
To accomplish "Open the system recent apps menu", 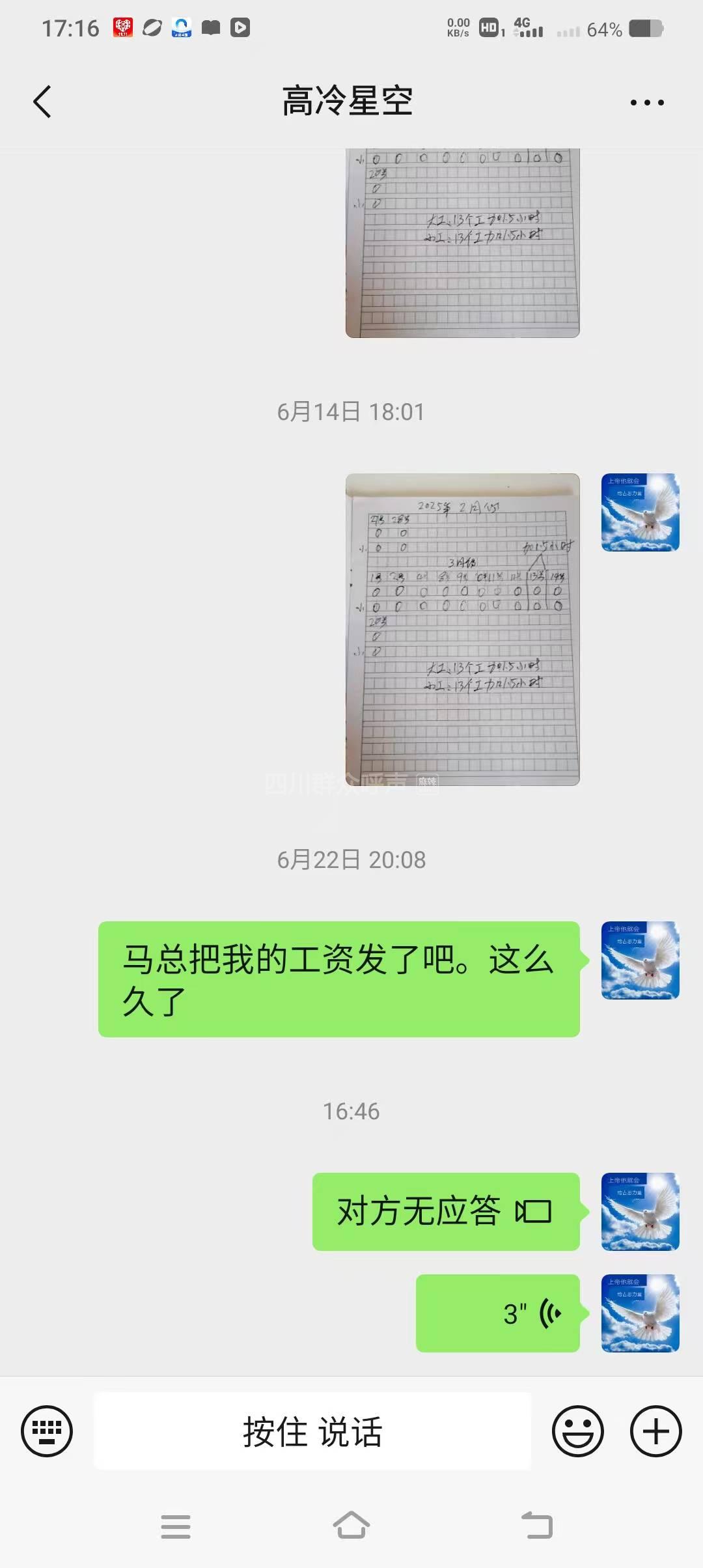I will [176, 1526].
